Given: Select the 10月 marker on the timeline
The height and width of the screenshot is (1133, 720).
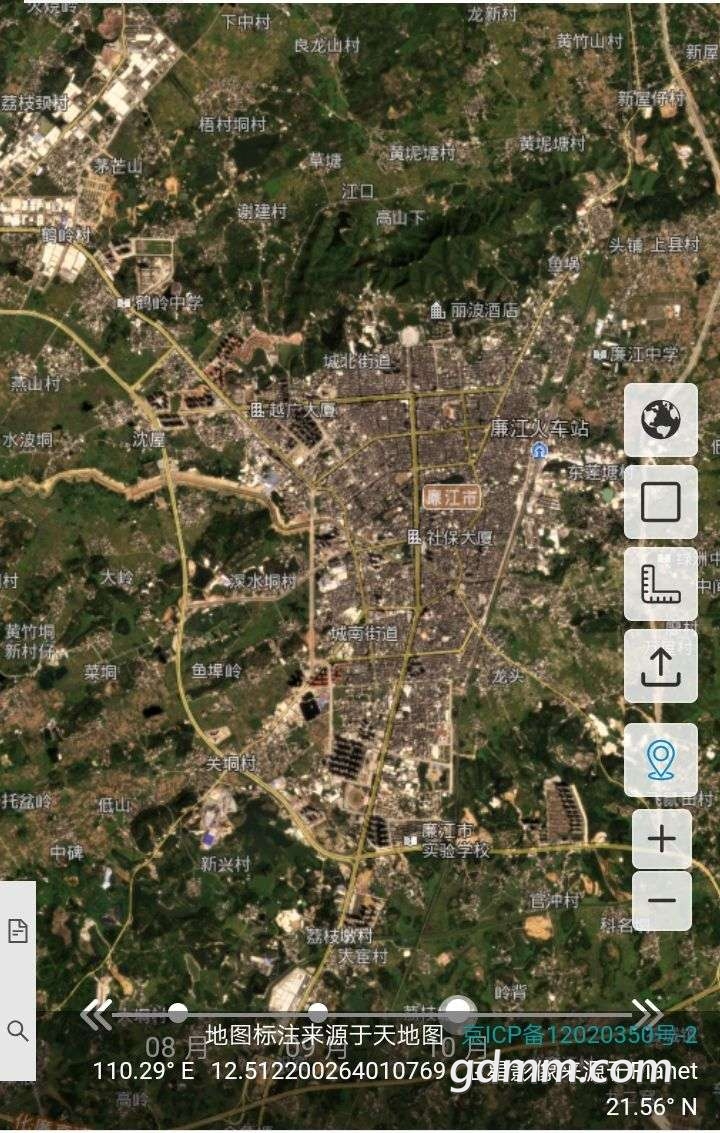Looking at the screenshot, I should pyautogui.click(x=458, y=1012).
